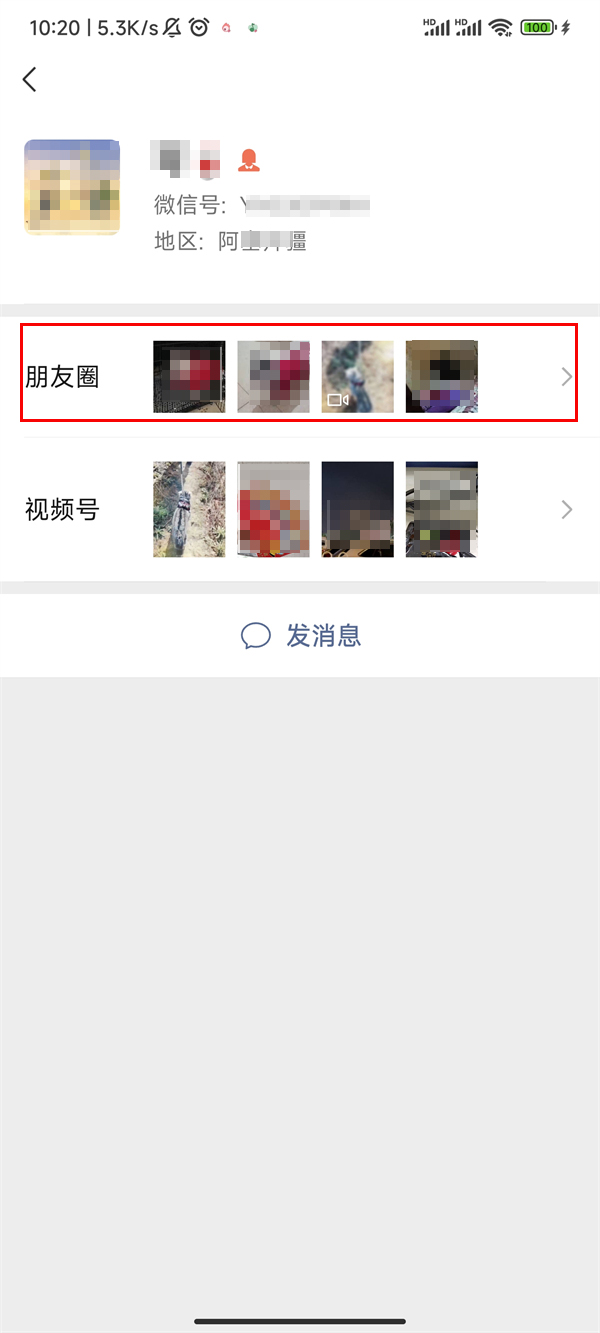
Task: Tap the 发消息 button
Action: click(x=300, y=635)
